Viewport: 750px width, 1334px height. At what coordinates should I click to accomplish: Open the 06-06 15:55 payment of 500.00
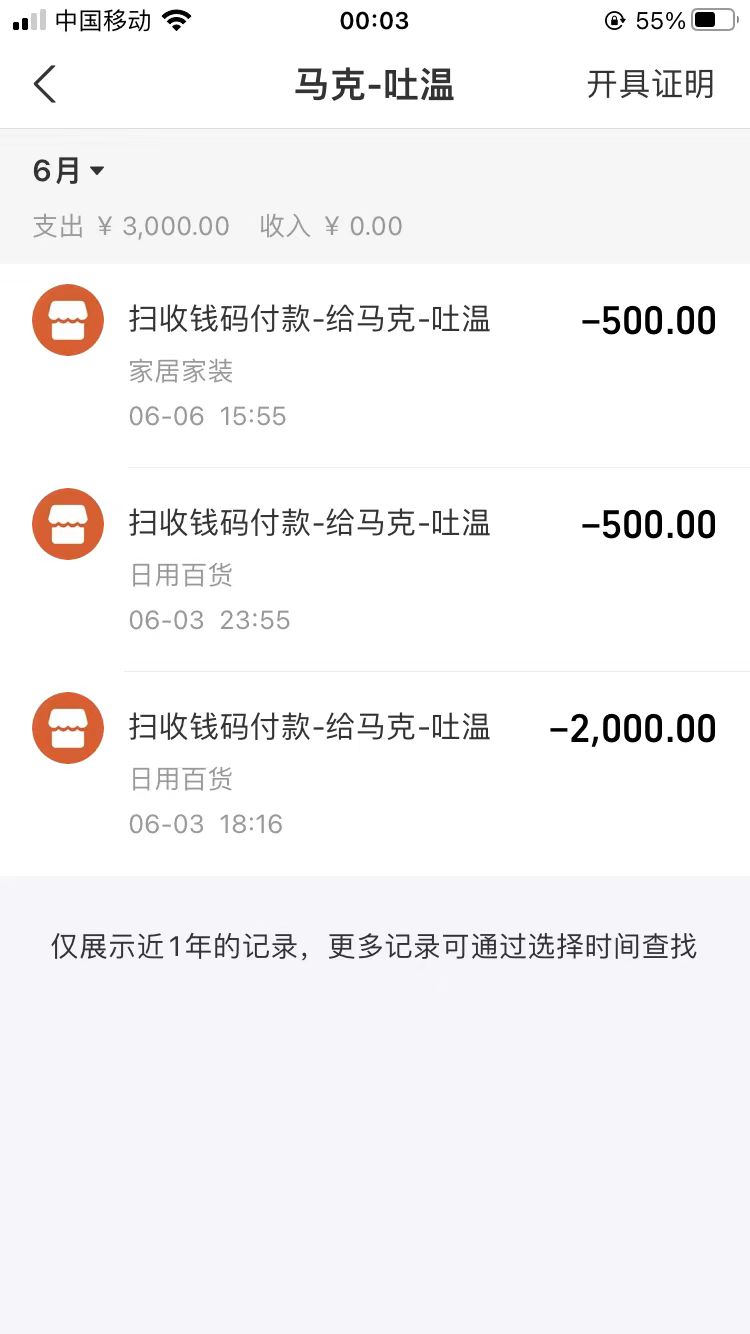coord(375,366)
